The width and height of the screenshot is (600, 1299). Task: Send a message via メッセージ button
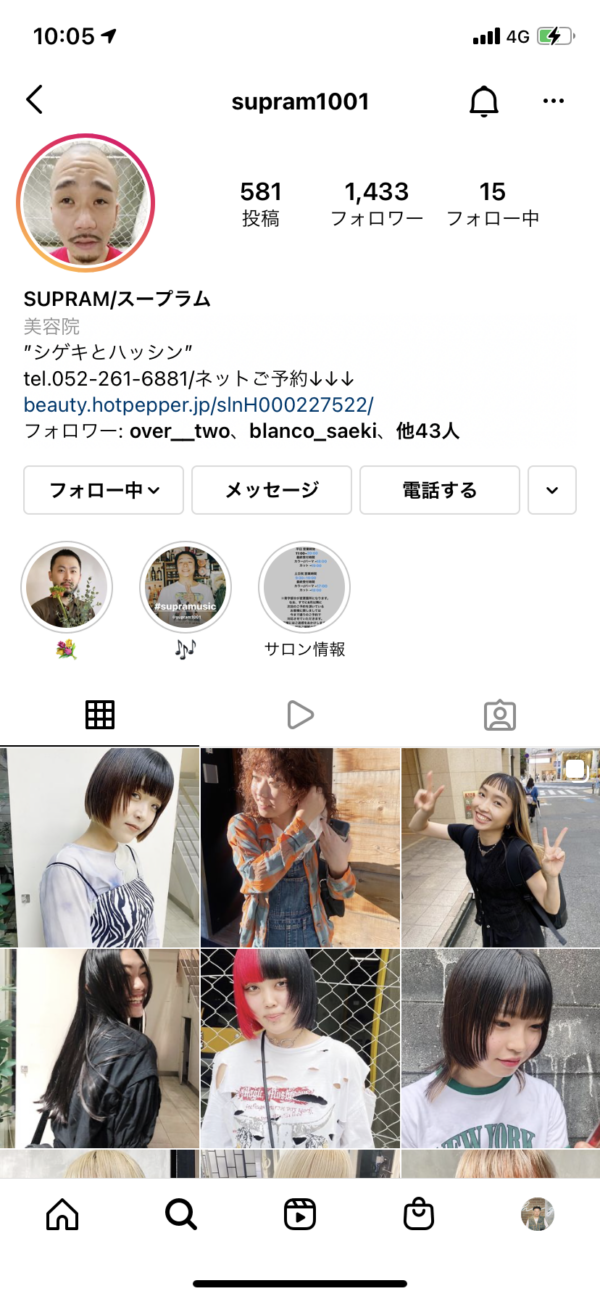pyautogui.click(x=272, y=490)
